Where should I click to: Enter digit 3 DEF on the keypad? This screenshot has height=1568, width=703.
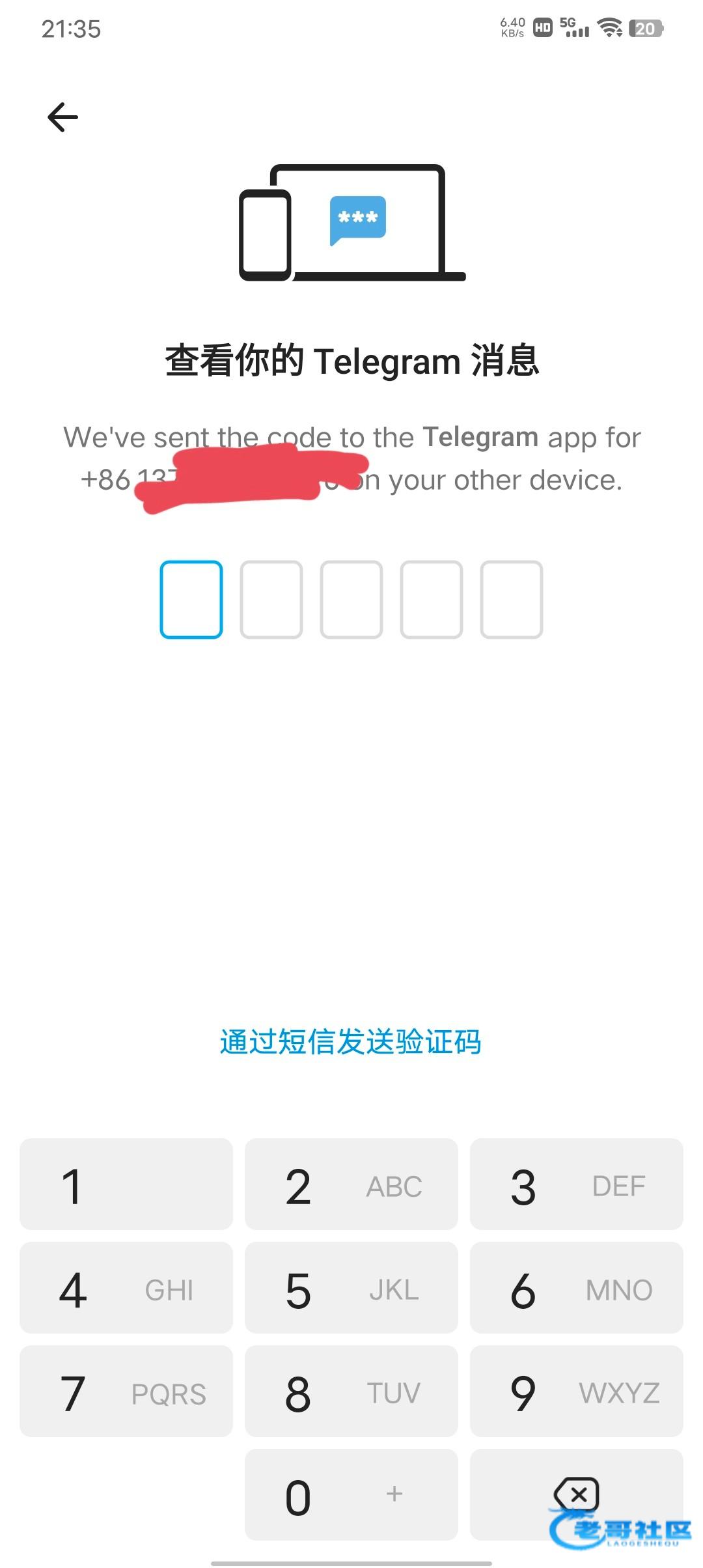(x=576, y=1184)
